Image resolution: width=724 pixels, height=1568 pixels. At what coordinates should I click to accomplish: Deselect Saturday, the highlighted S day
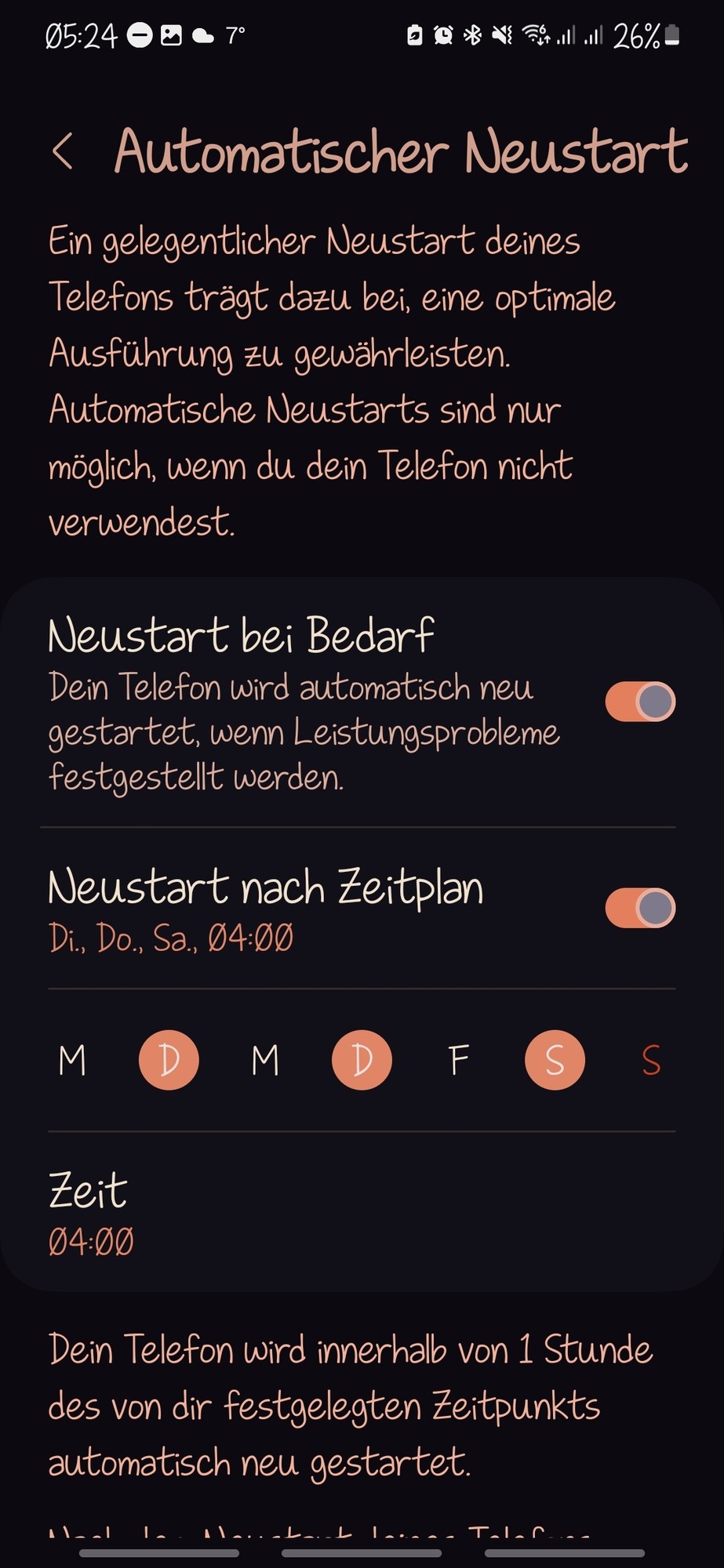pyautogui.click(x=555, y=1060)
